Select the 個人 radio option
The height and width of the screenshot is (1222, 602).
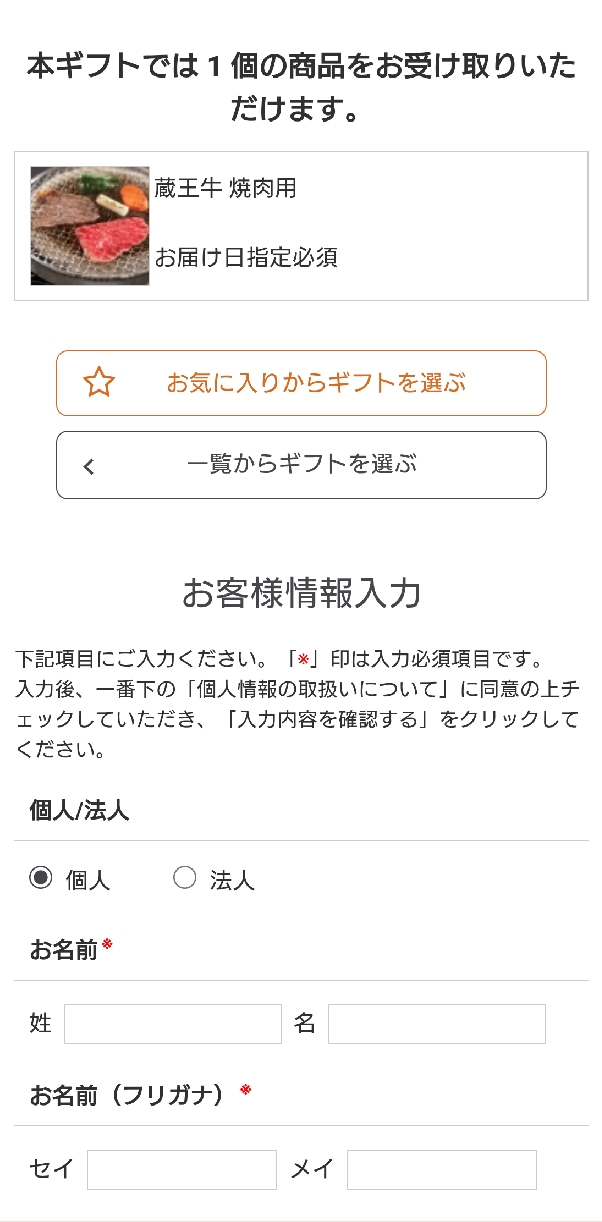click(41, 879)
